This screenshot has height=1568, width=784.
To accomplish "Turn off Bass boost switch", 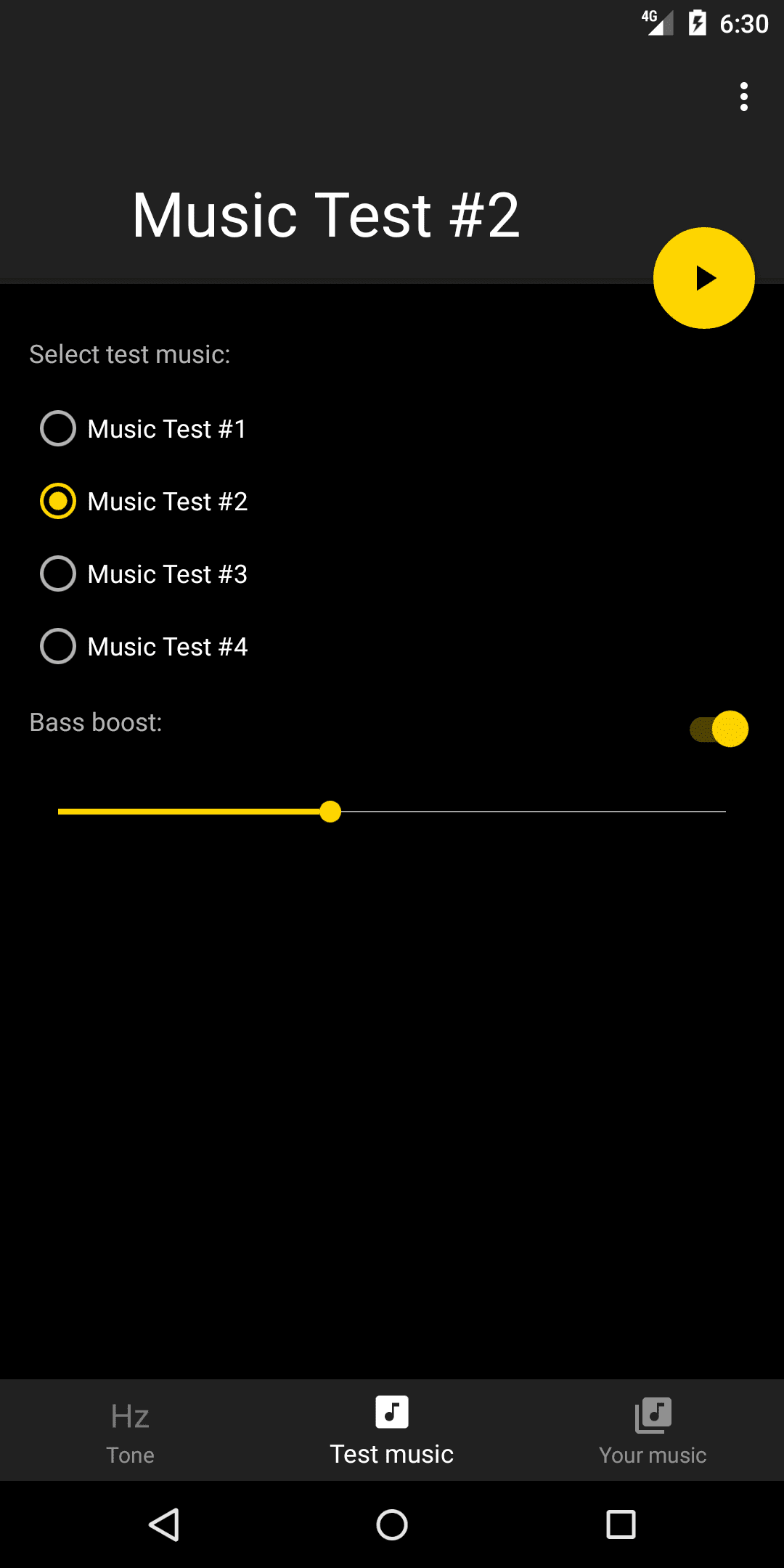I will [719, 729].
